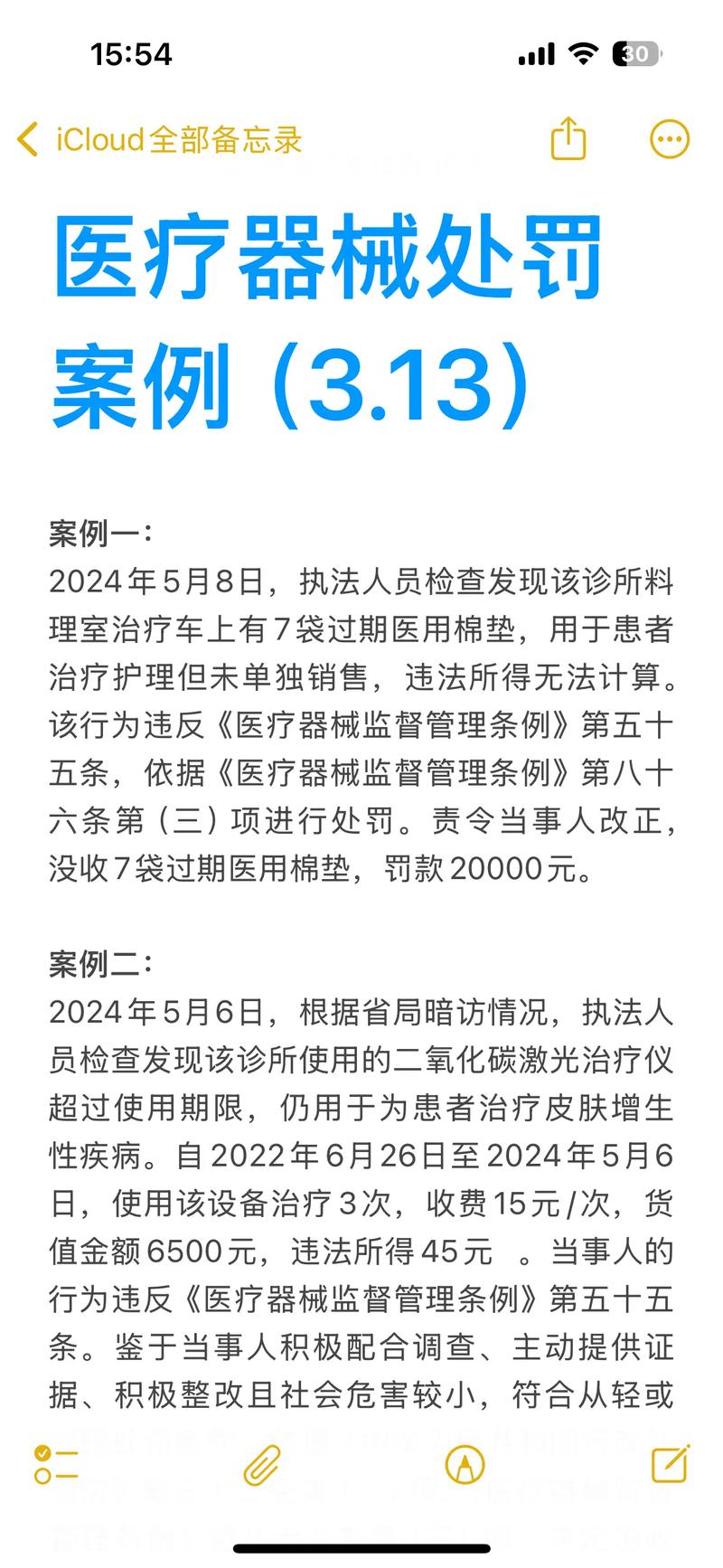This screenshot has height=1568, width=723.
Task: Open the more options menu
Action: coord(670,139)
